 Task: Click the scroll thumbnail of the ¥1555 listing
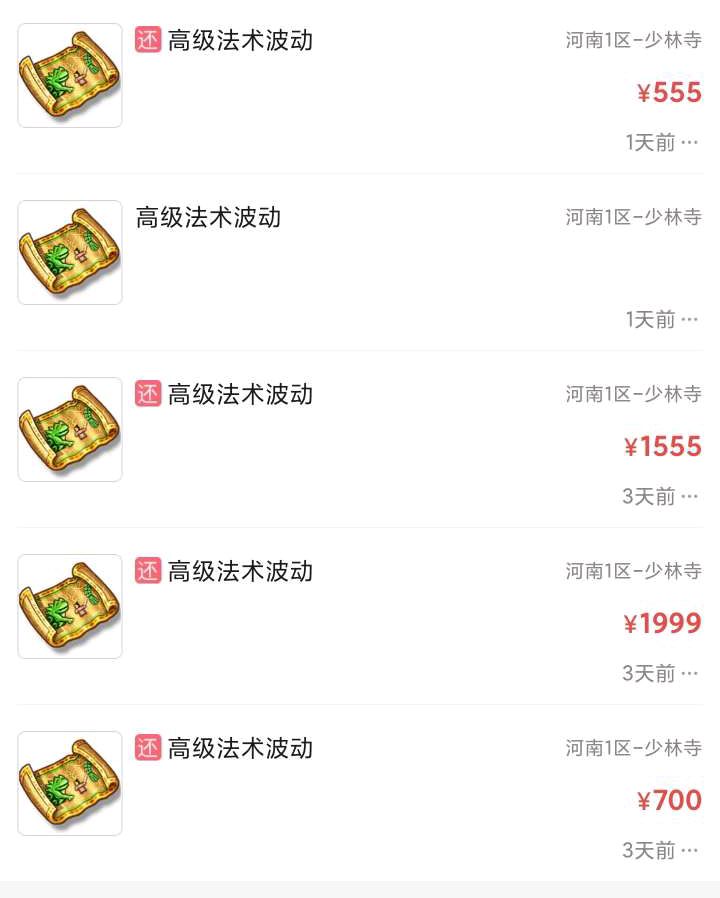69,429
